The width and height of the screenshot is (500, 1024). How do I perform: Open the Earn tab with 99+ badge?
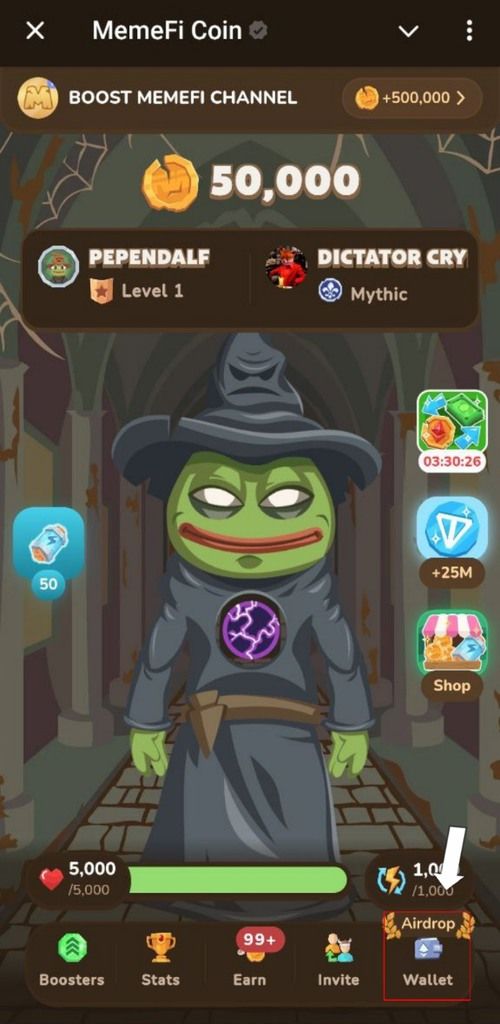[250, 957]
